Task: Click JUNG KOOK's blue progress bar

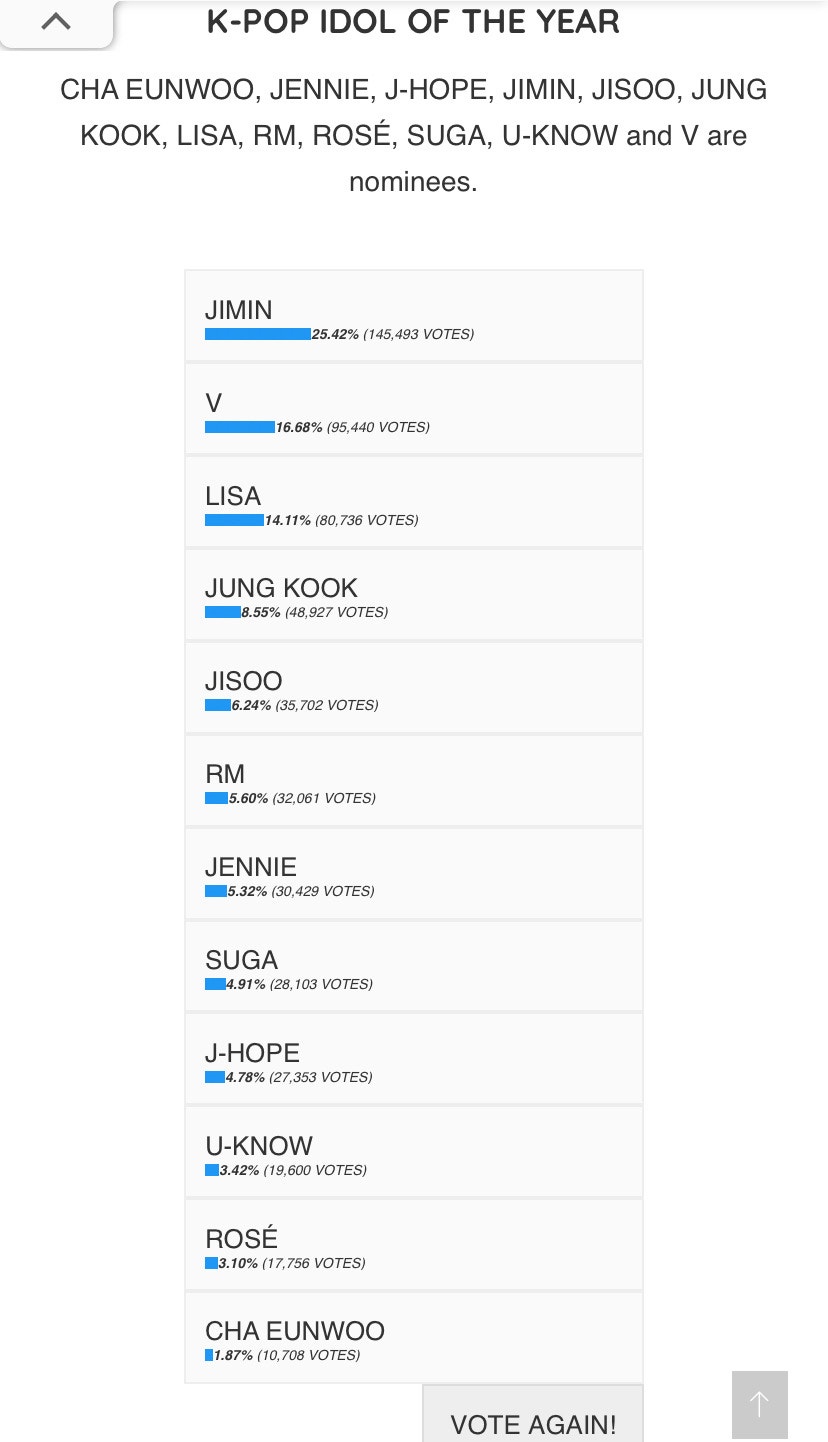Action: pos(222,612)
